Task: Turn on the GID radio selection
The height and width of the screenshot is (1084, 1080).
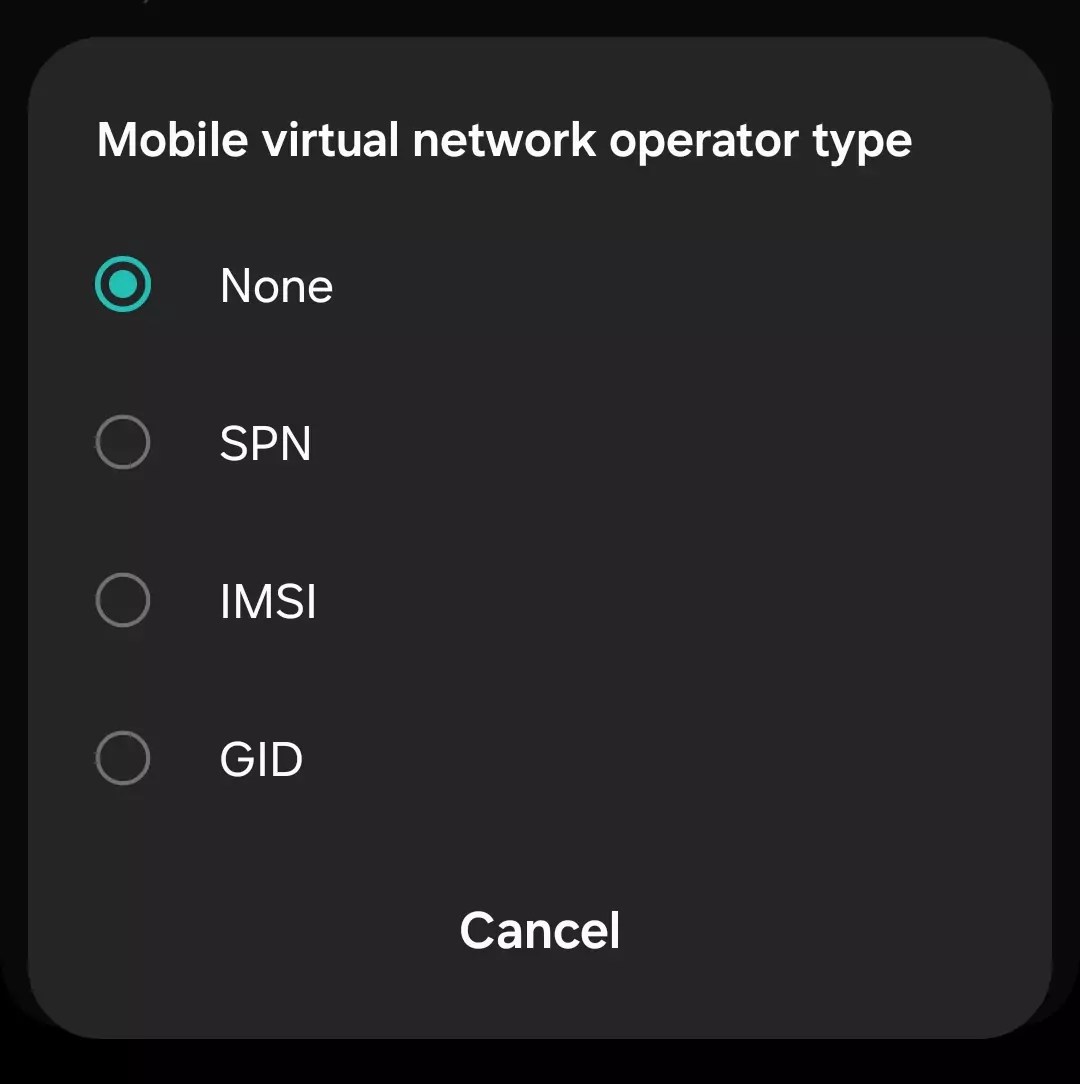Action: [123, 758]
